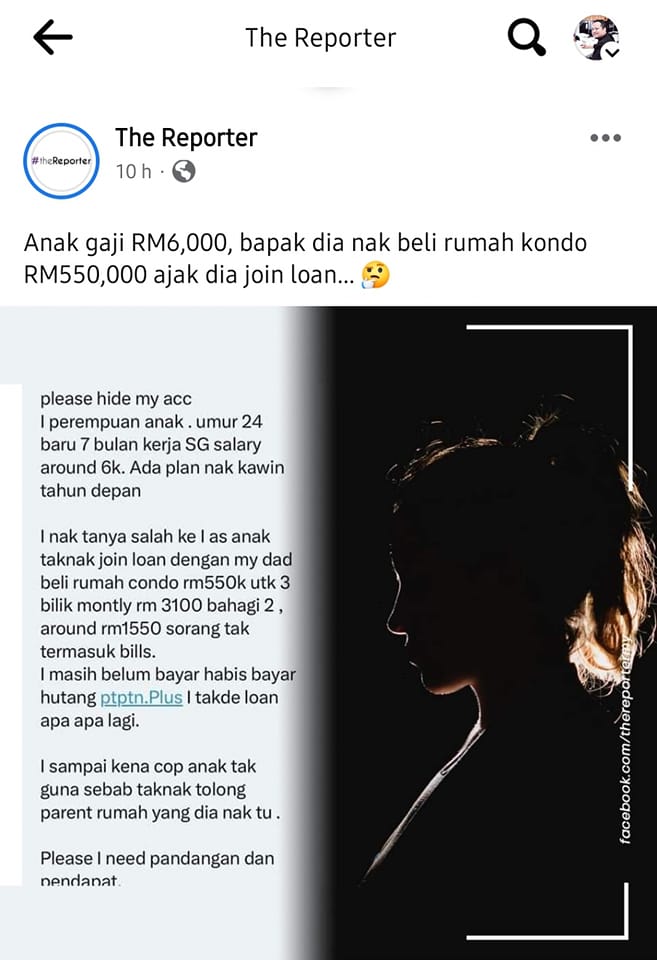Search within The Reporter page
The height and width of the screenshot is (960, 657).
coord(526,38)
